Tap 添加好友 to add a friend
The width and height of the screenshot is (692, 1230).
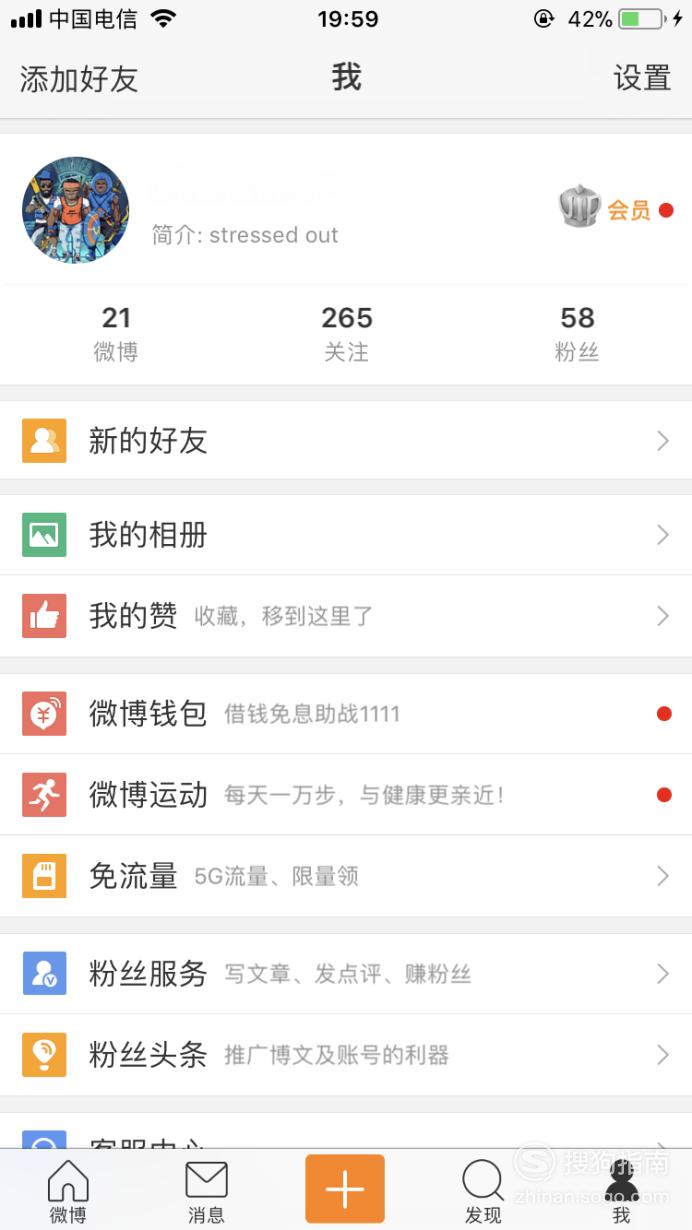[x=79, y=79]
